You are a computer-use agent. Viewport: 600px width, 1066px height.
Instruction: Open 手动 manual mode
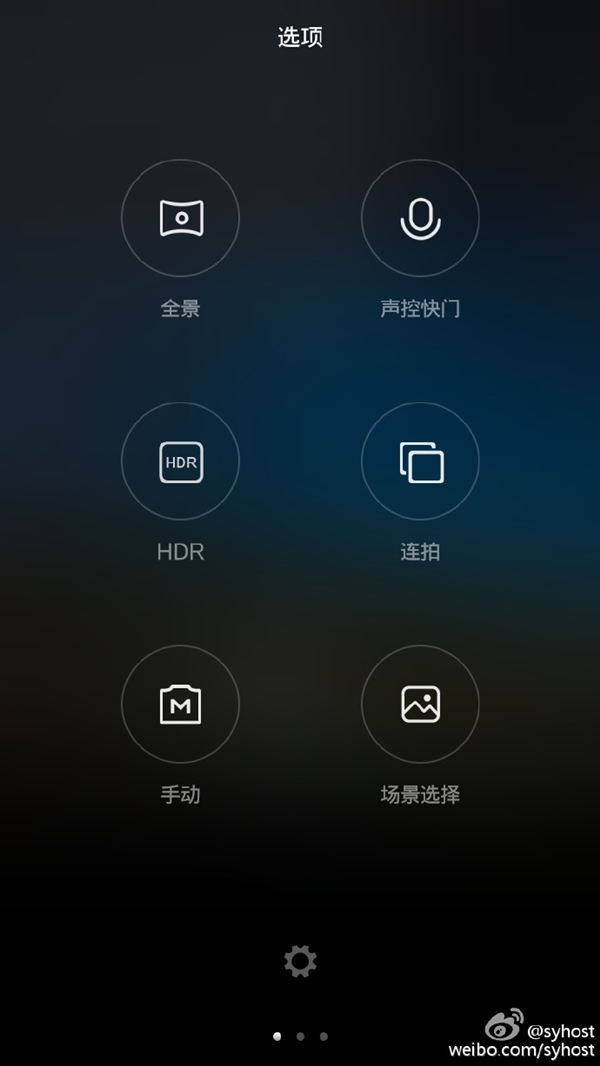pyautogui.click(x=180, y=704)
